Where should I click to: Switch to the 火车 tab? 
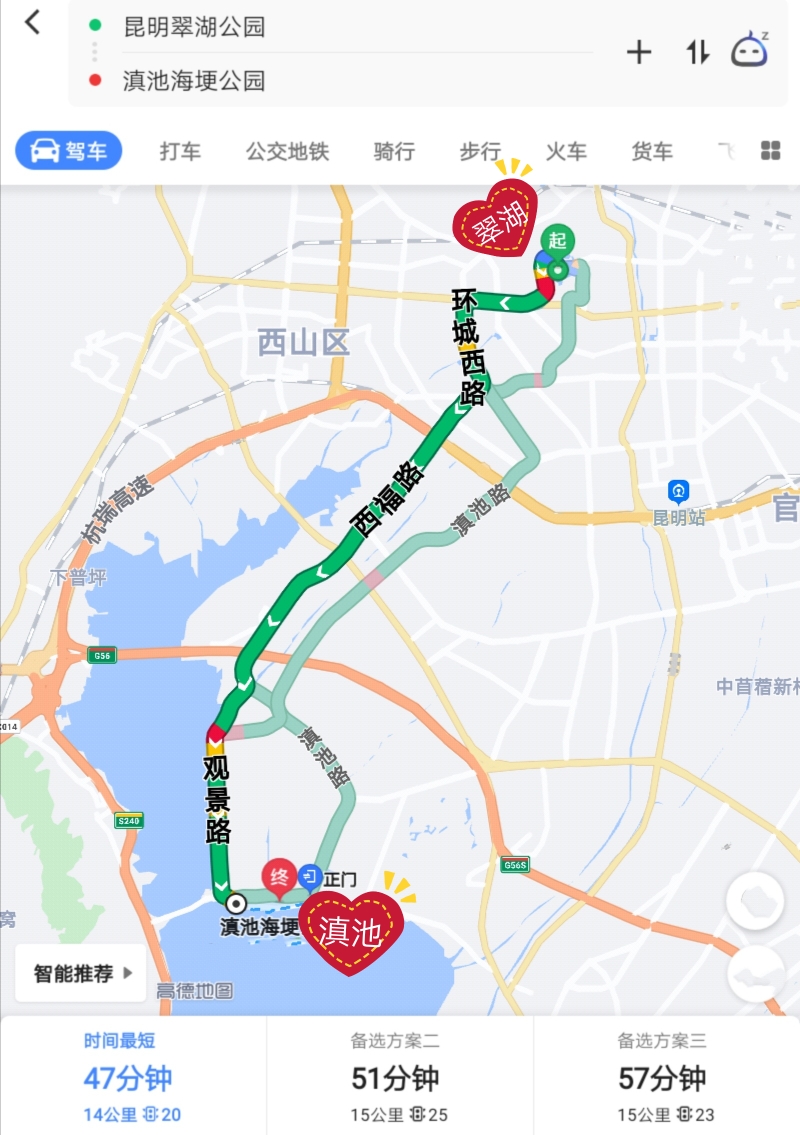point(566,151)
